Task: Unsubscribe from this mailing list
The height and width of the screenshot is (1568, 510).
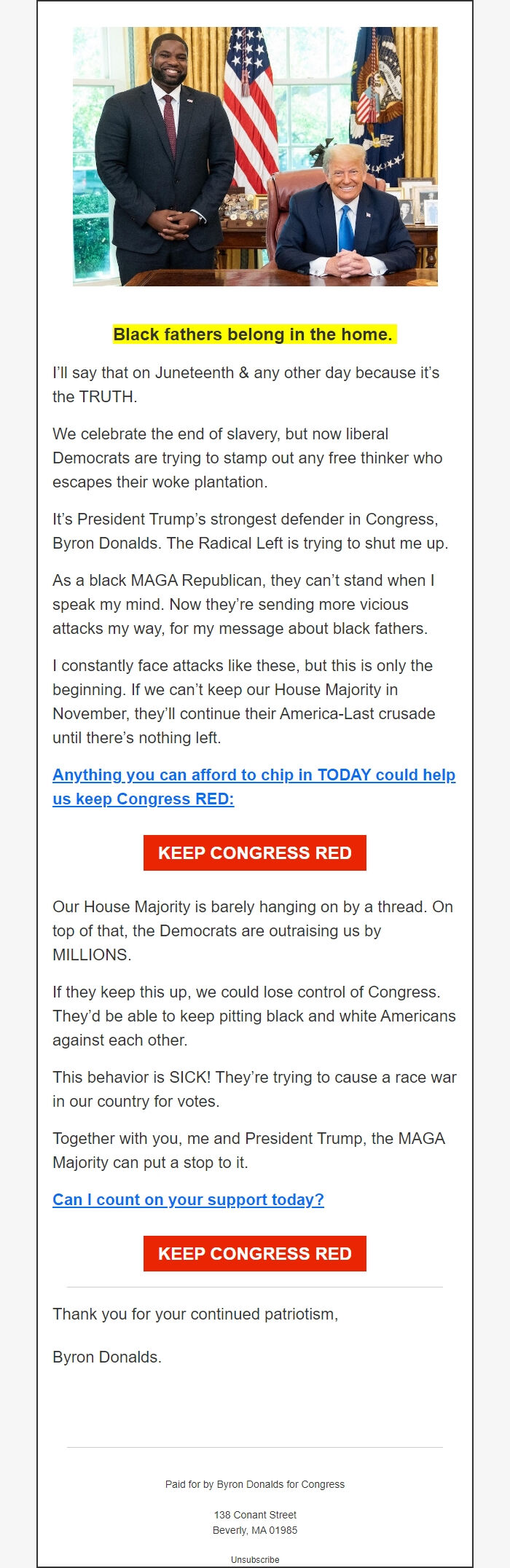Action: tap(255, 1560)
